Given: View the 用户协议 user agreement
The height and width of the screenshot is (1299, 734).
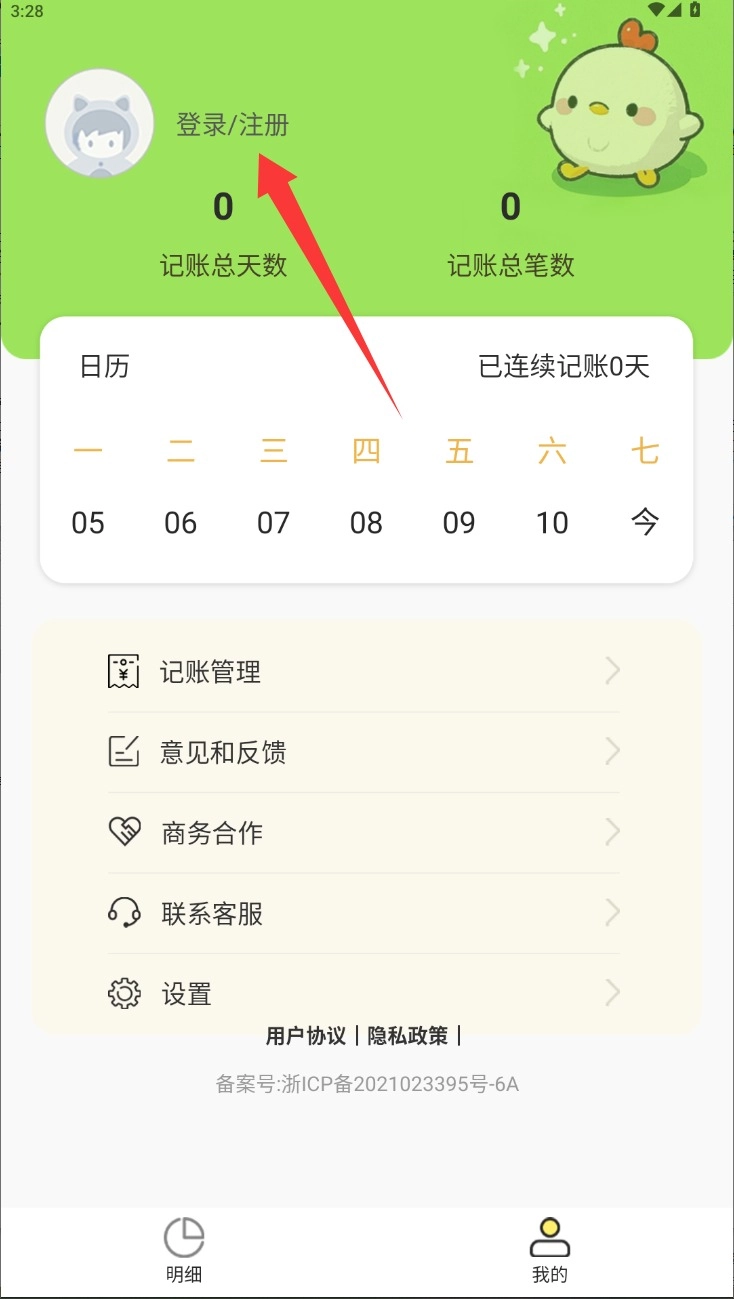Looking at the screenshot, I should point(305,1036).
